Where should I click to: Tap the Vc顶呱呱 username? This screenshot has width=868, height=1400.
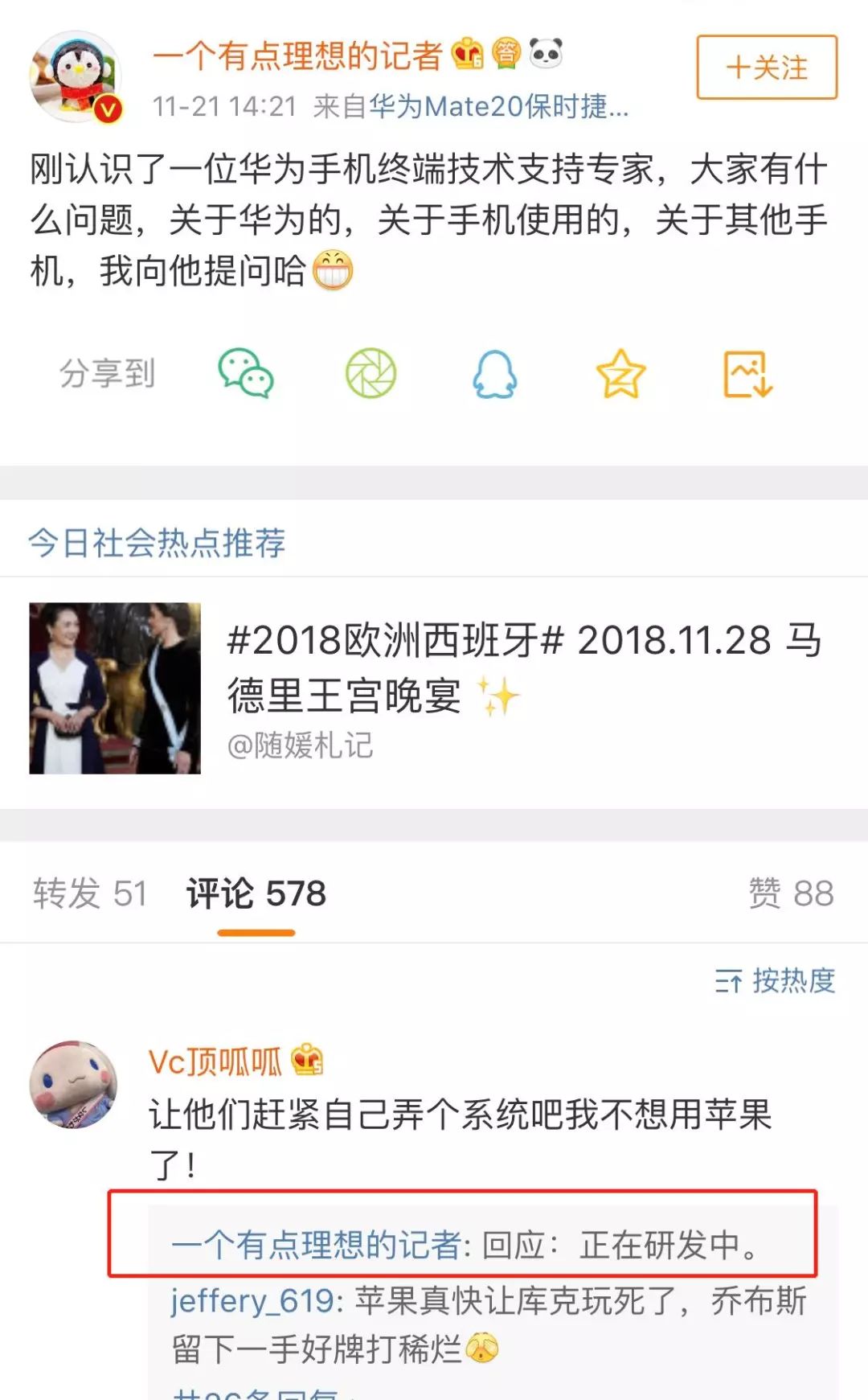(215, 1062)
